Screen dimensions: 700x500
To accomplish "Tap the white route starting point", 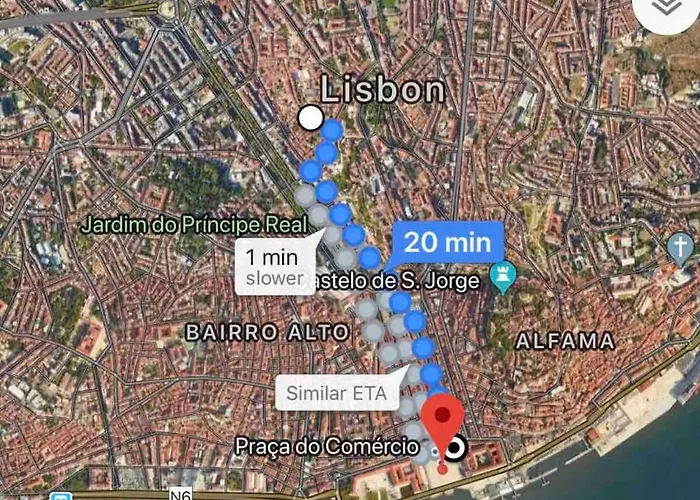I will [x=311, y=119].
